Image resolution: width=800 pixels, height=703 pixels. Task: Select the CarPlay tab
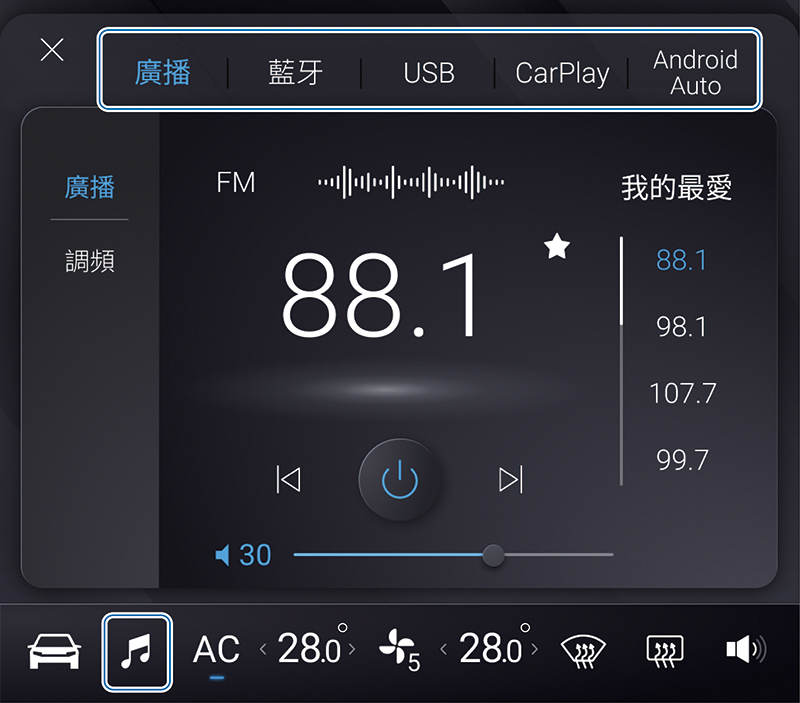click(562, 73)
